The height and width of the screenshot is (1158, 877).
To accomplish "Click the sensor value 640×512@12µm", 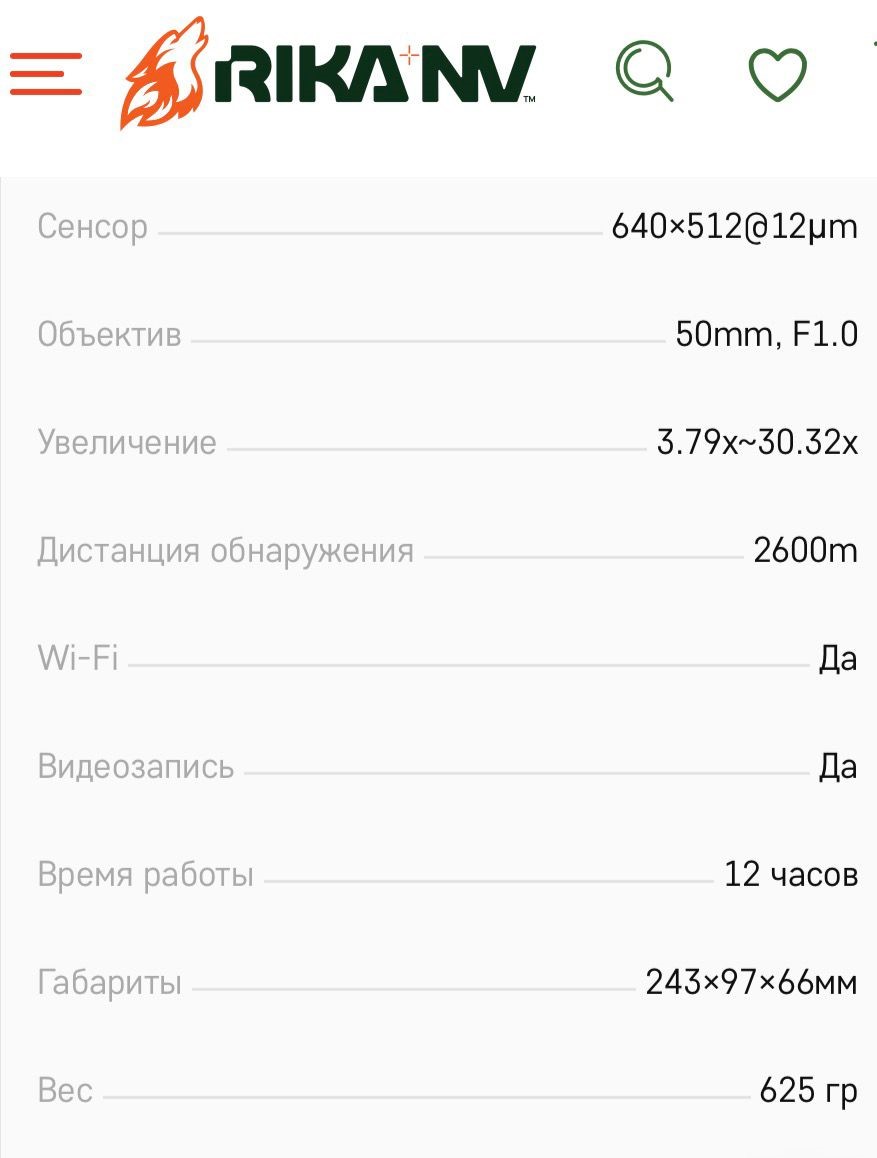I will [x=735, y=226].
